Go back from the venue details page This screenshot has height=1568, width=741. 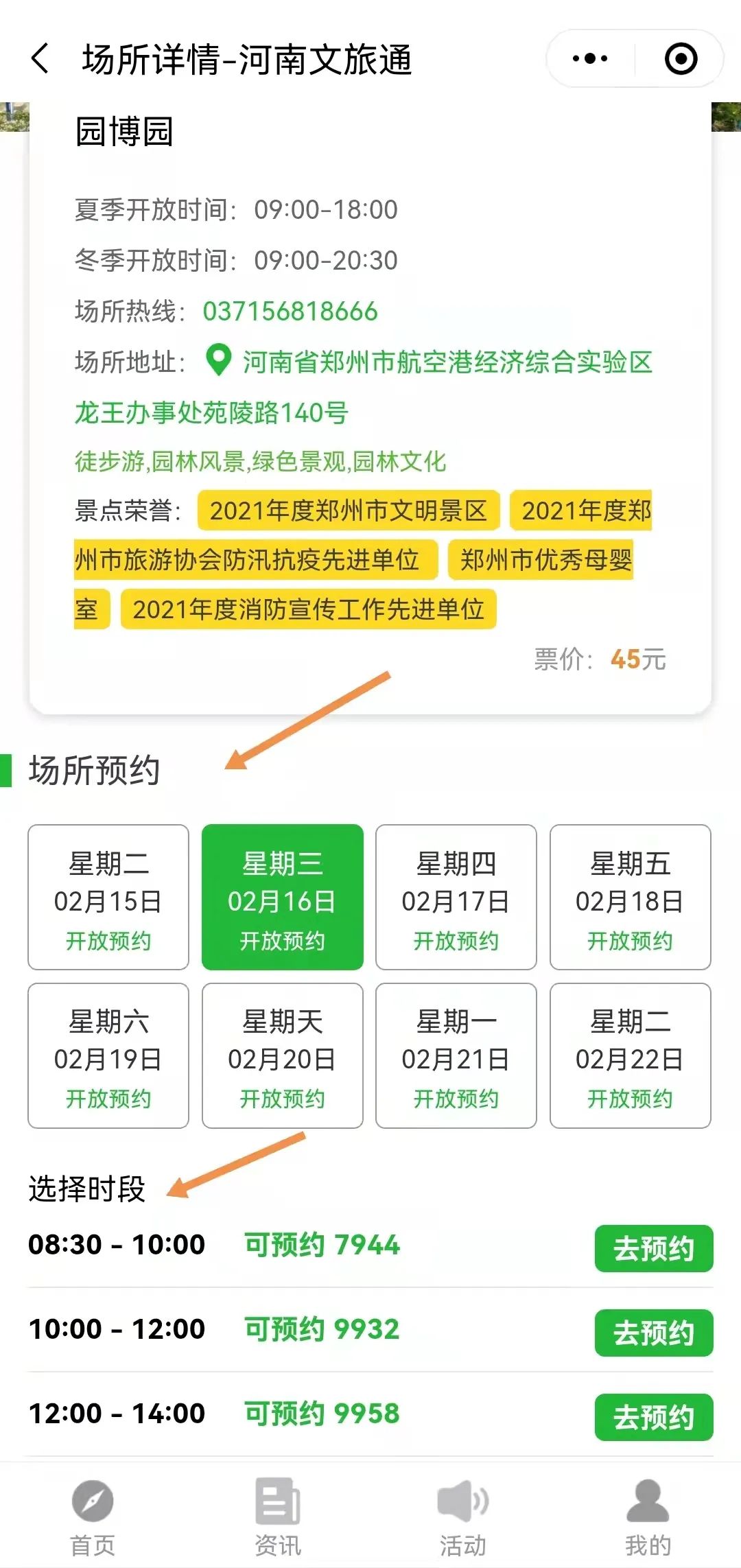pyautogui.click(x=41, y=58)
